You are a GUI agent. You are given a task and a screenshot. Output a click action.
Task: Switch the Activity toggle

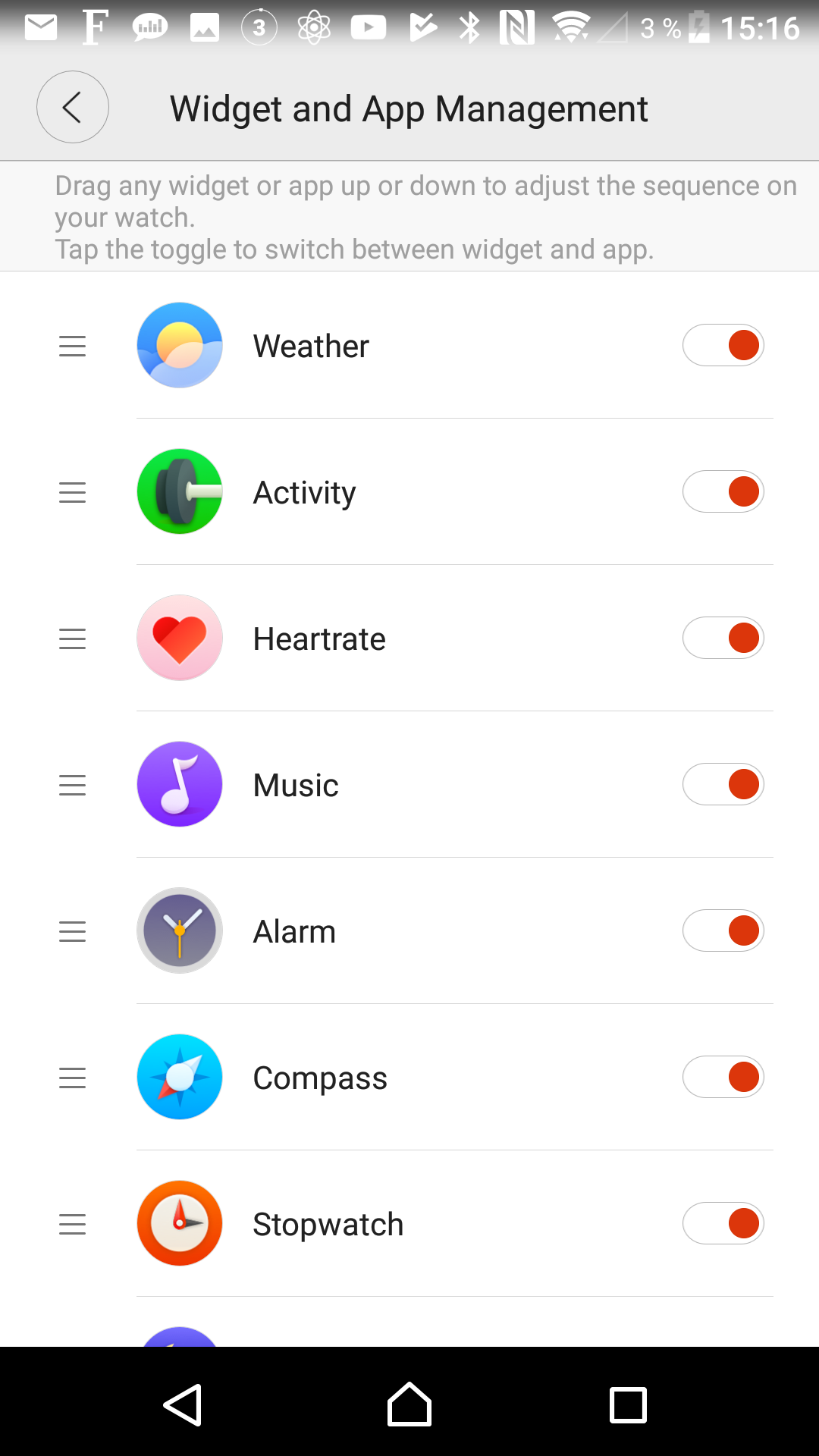(723, 492)
